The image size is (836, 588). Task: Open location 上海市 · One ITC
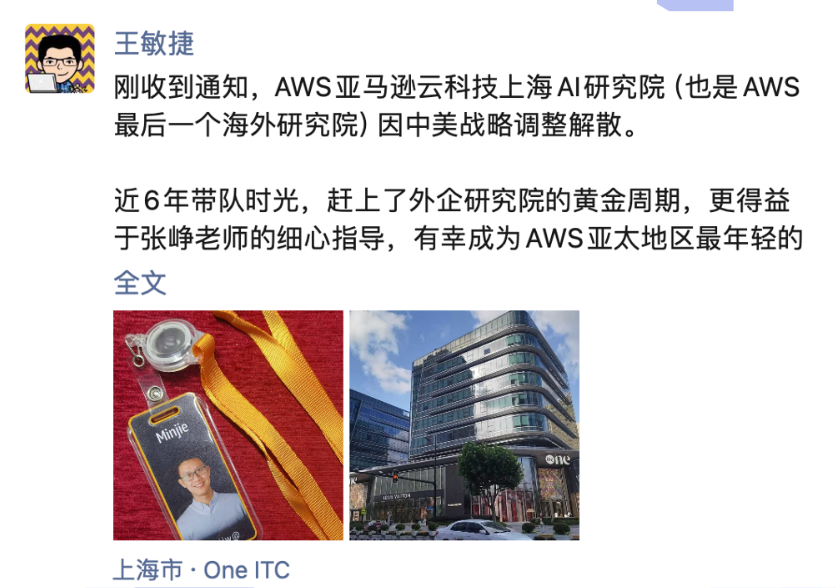(x=201, y=570)
